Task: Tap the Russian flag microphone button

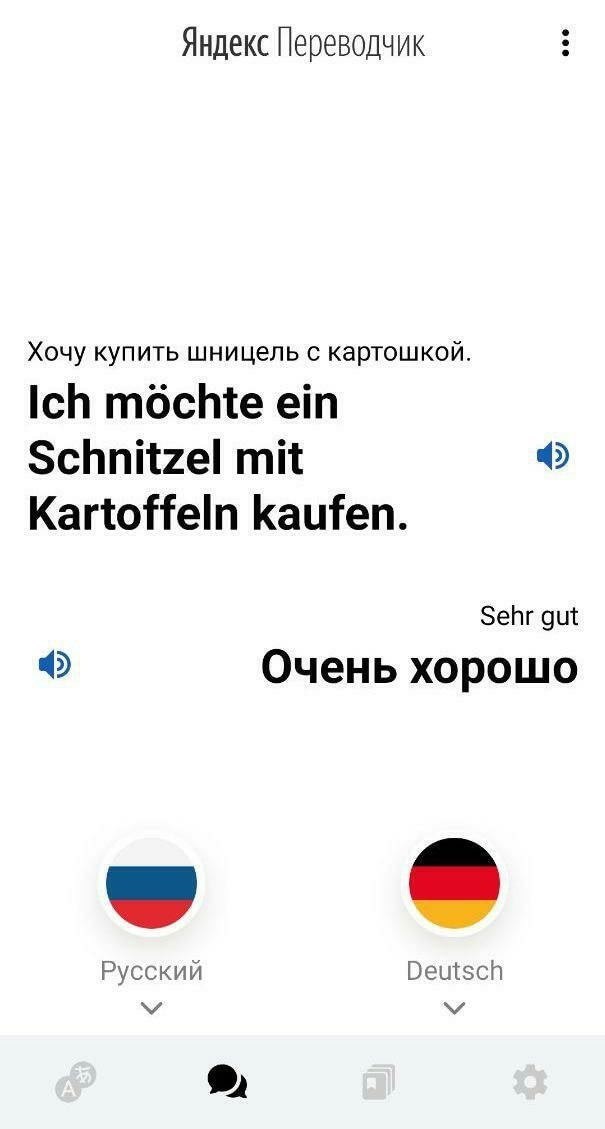Action: (x=152, y=884)
